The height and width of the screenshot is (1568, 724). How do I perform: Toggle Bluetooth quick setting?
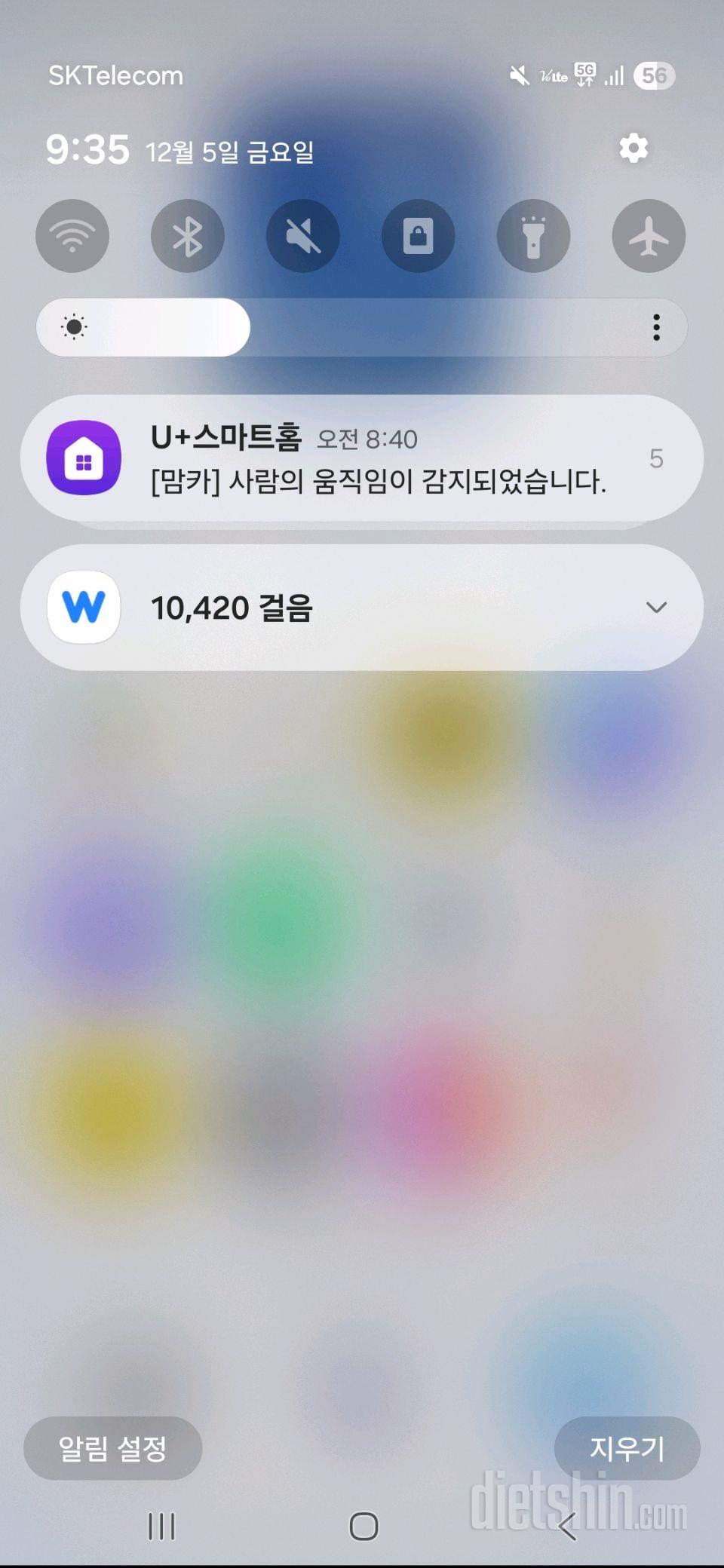[188, 236]
